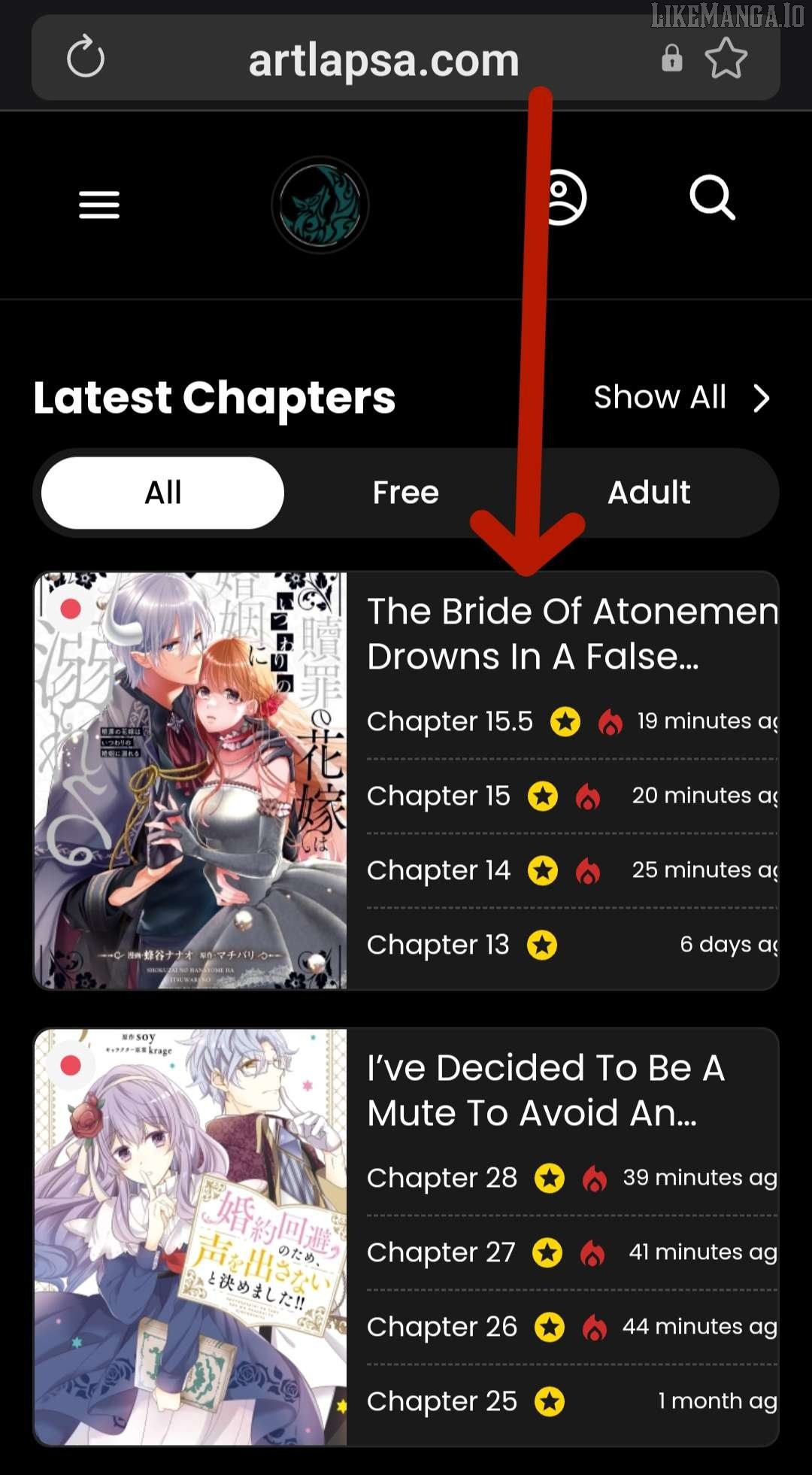Read Chapter 15.5 of The Bride Of Atonement
This screenshot has width=812, height=1475.
click(450, 721)
